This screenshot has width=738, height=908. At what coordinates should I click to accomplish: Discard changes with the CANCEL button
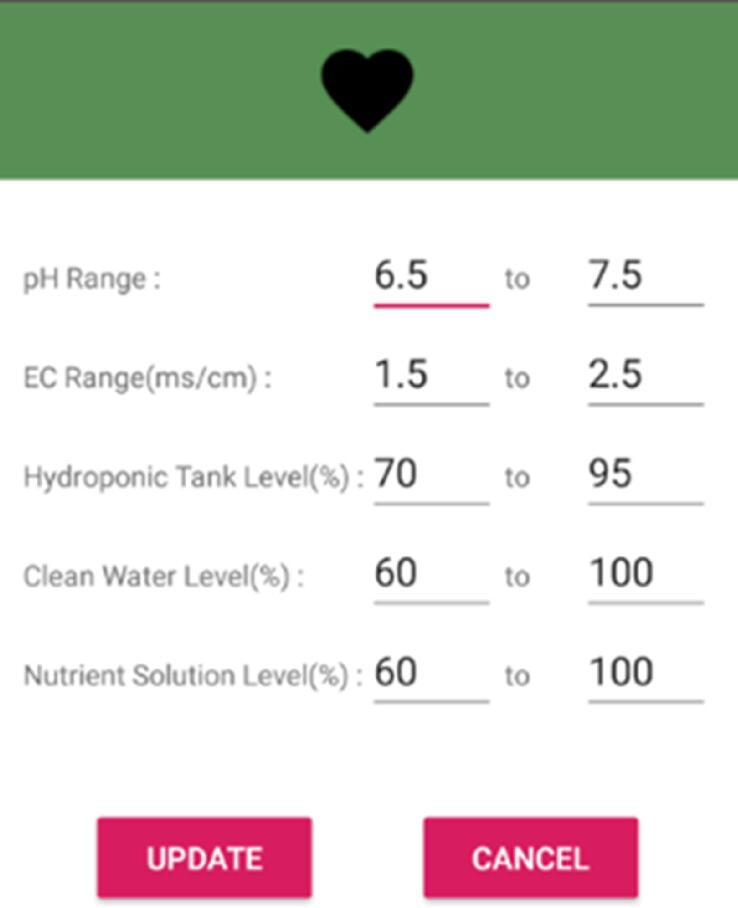530,858
